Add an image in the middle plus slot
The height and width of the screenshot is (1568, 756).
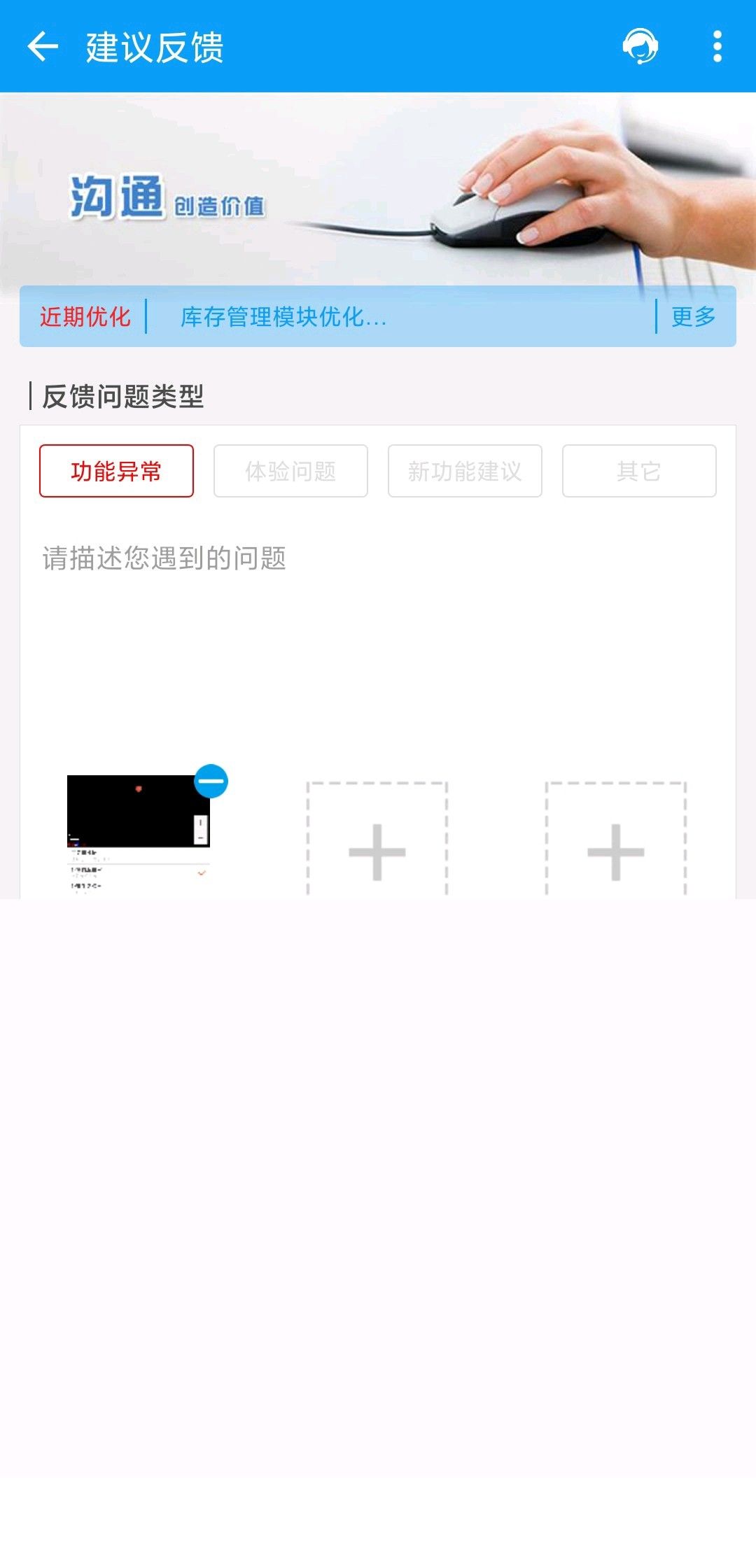click(x=377, y=840)
